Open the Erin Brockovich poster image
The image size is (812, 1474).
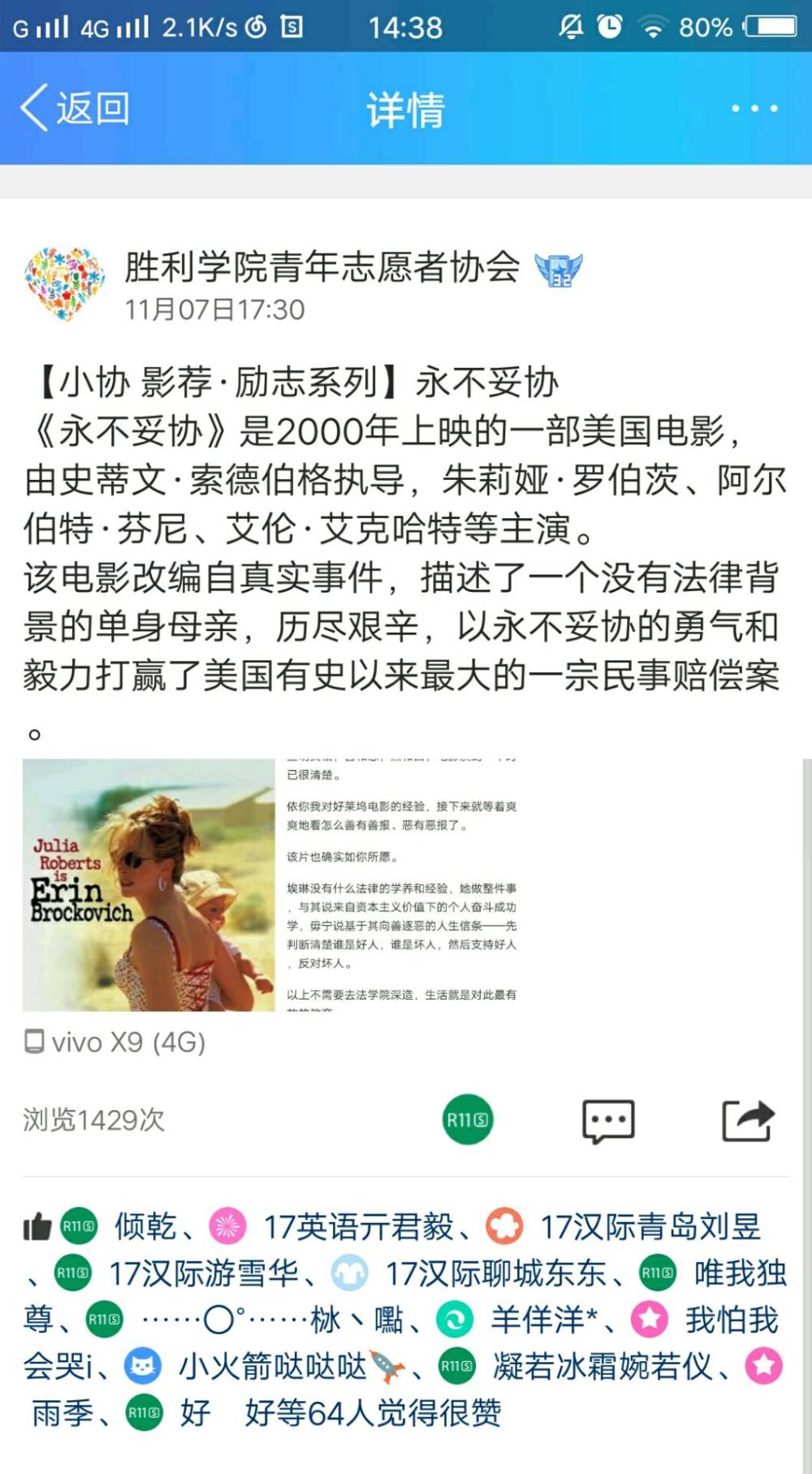[x=149, y=884]
